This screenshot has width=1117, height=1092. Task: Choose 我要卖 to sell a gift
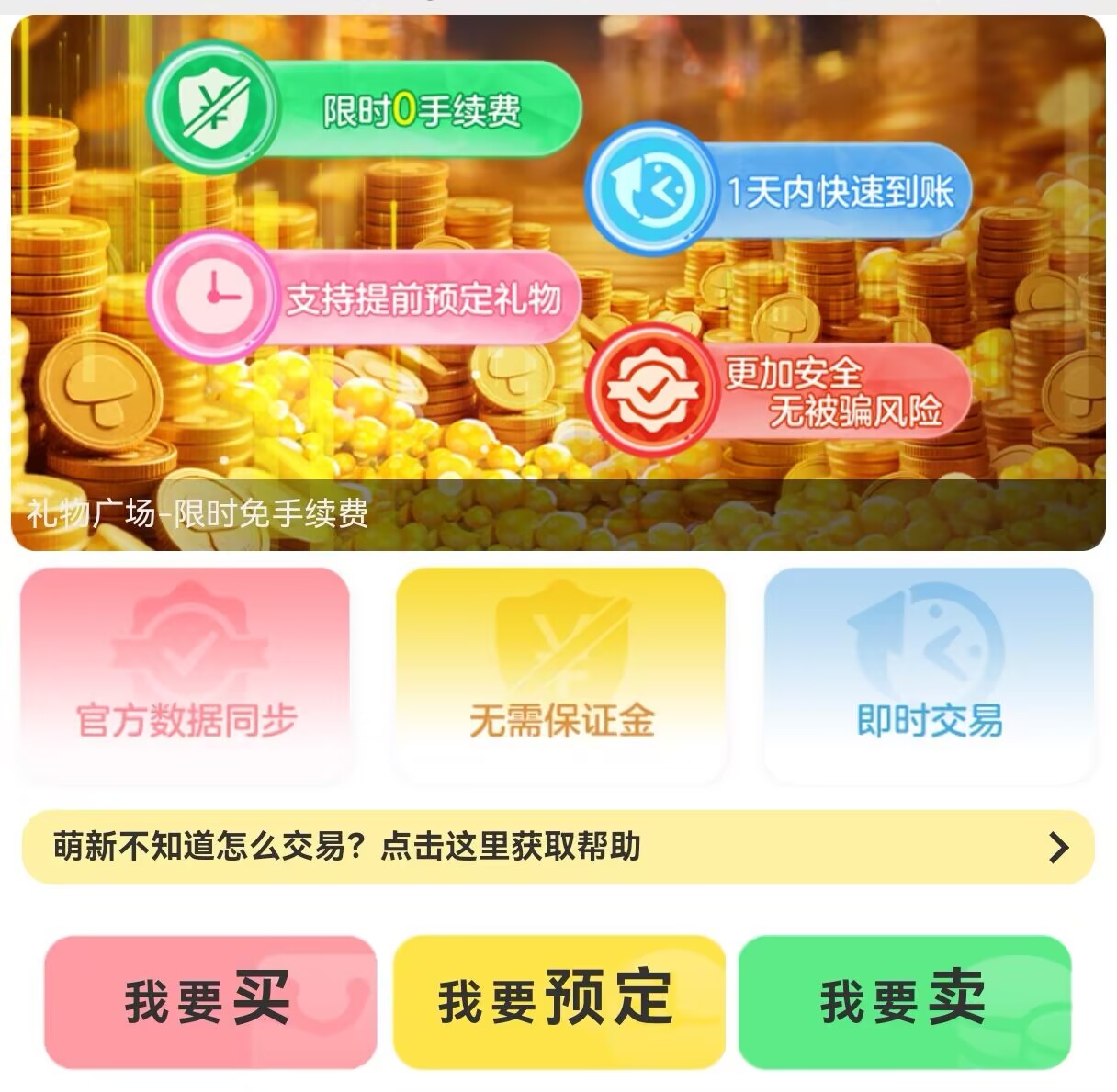905,1001
